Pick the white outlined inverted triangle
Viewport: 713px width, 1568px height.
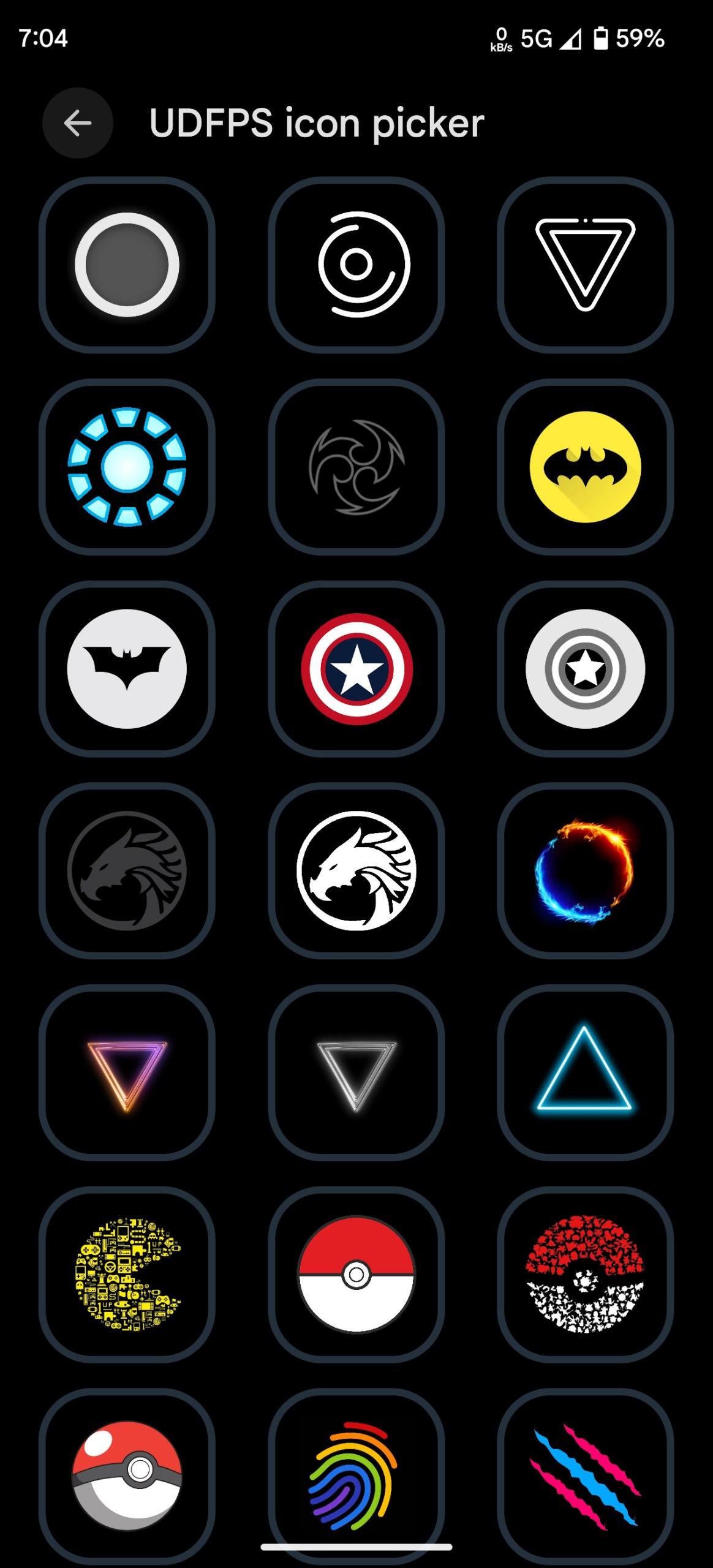pyautogui.click(x=586, y=265)
